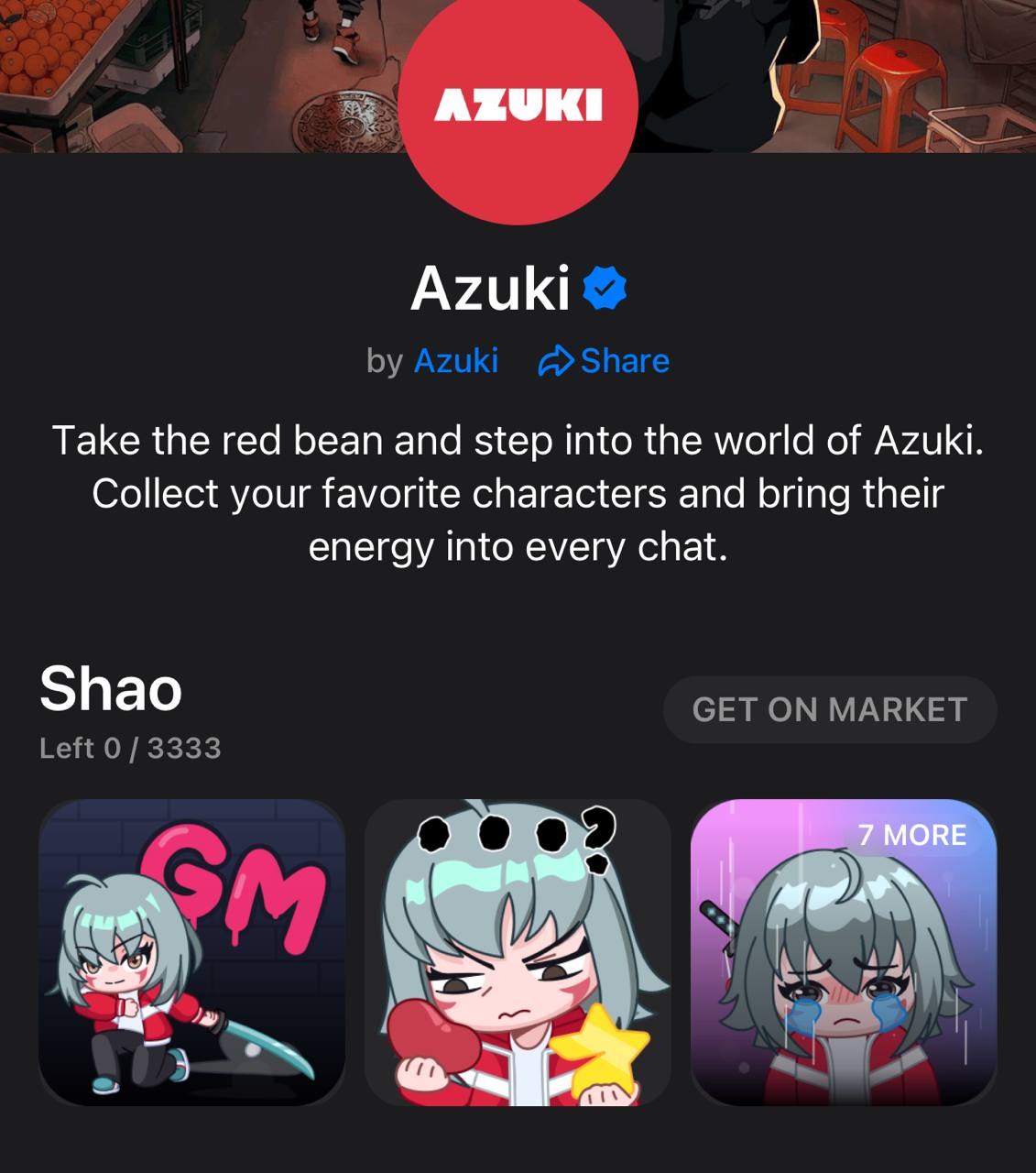1036x1173 pixels.
Task: Open the GM Shao sticker
Action: tap(191, 951)
